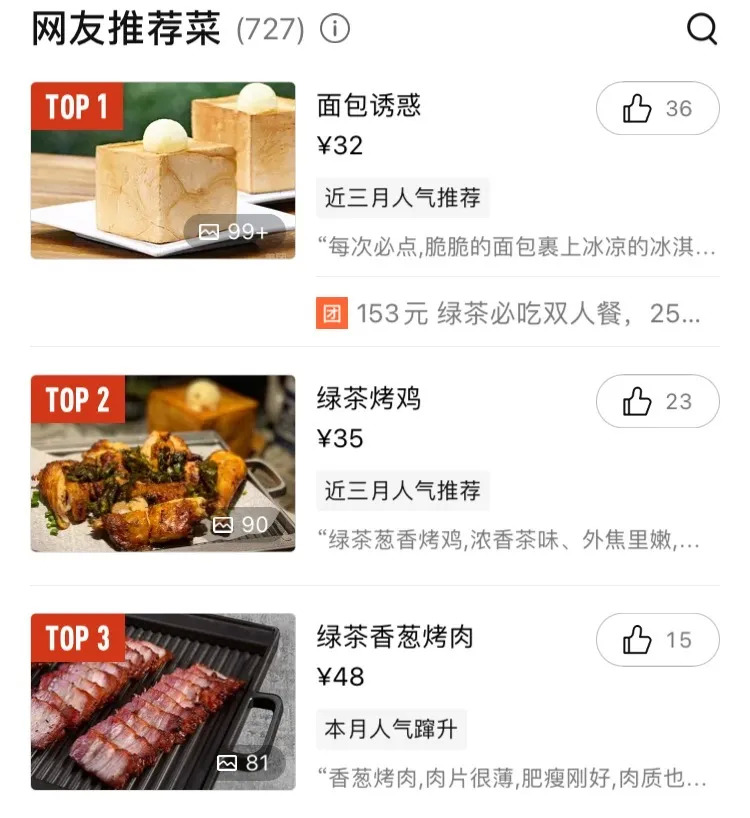Open the 绿茶香葱烤肉 dish details

click(x=395, y=637)
